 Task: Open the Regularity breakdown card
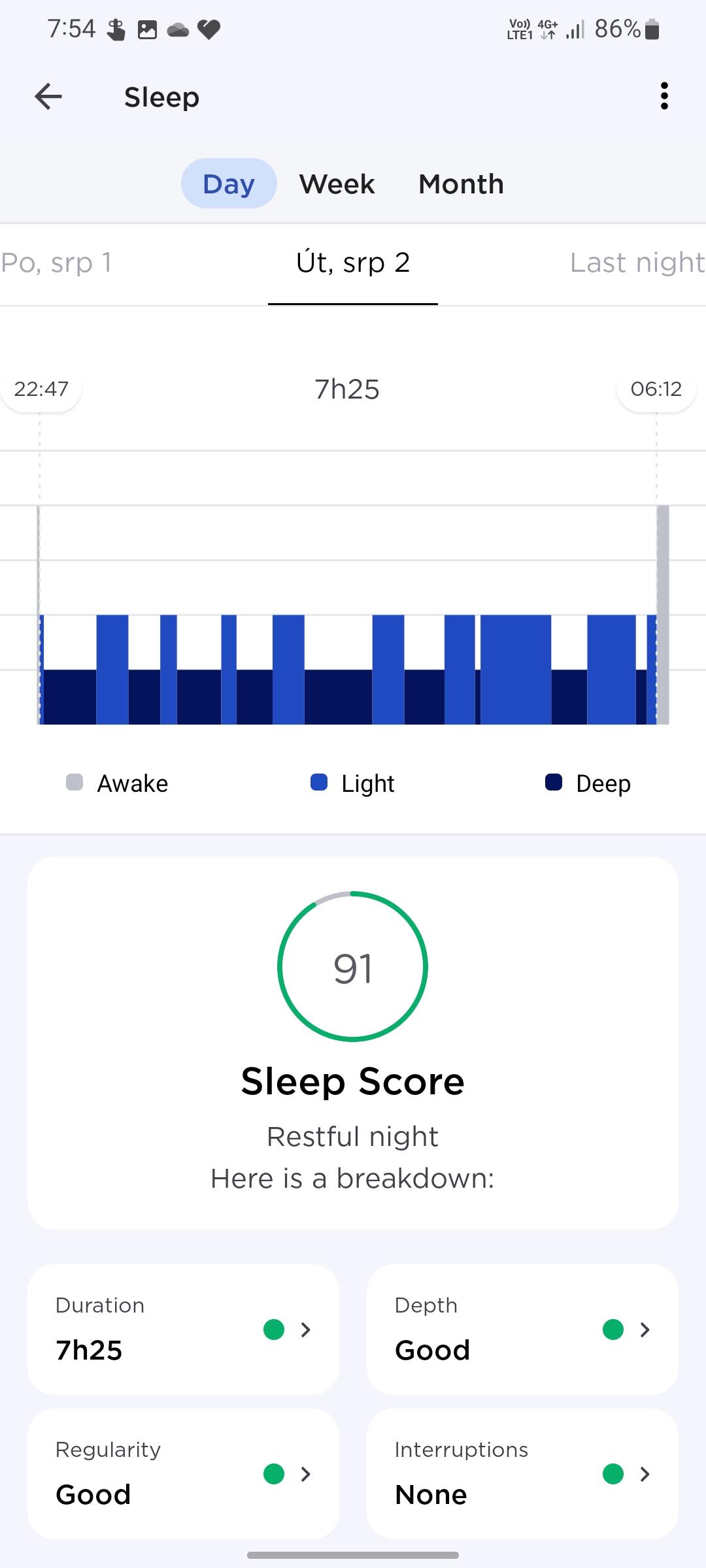183,1473
